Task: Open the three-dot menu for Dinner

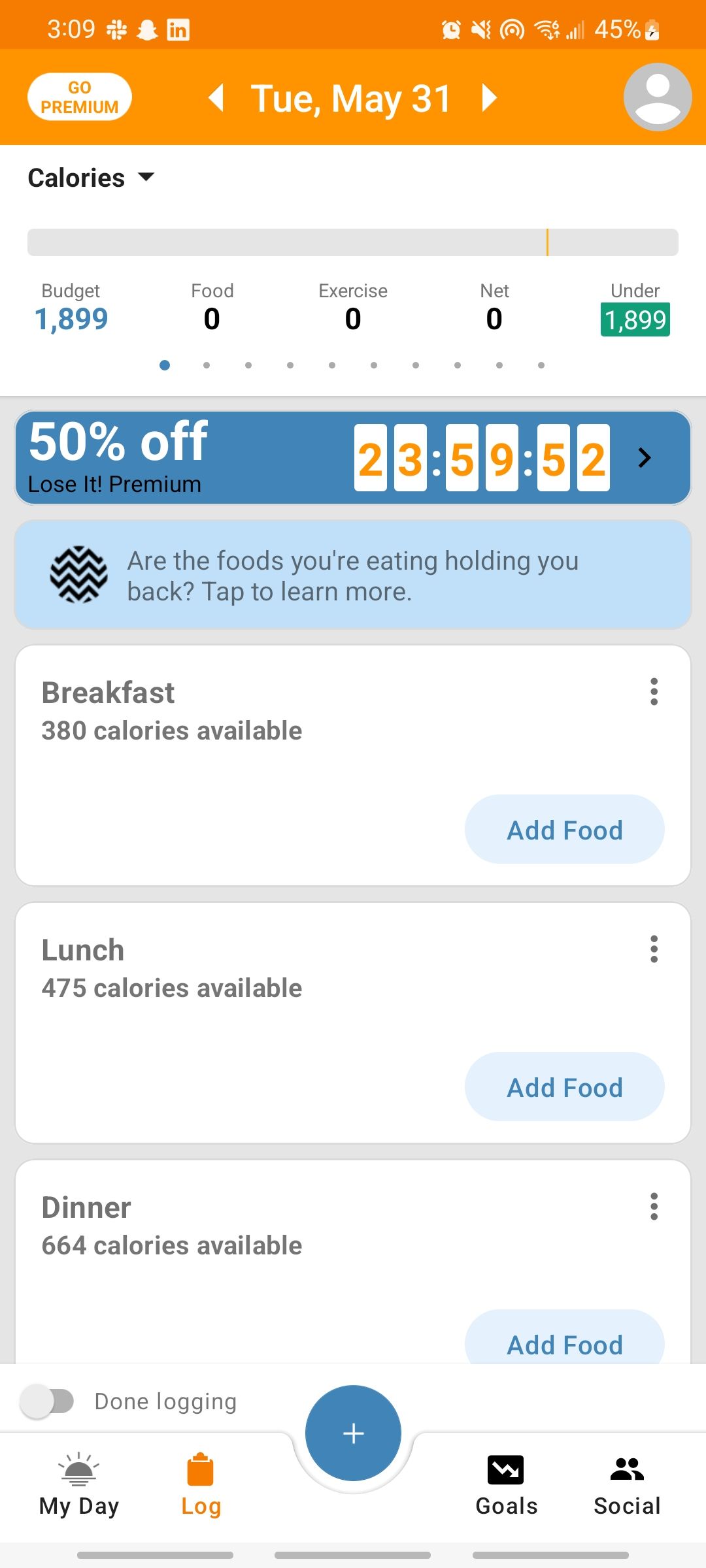Action: point(654,1207)
